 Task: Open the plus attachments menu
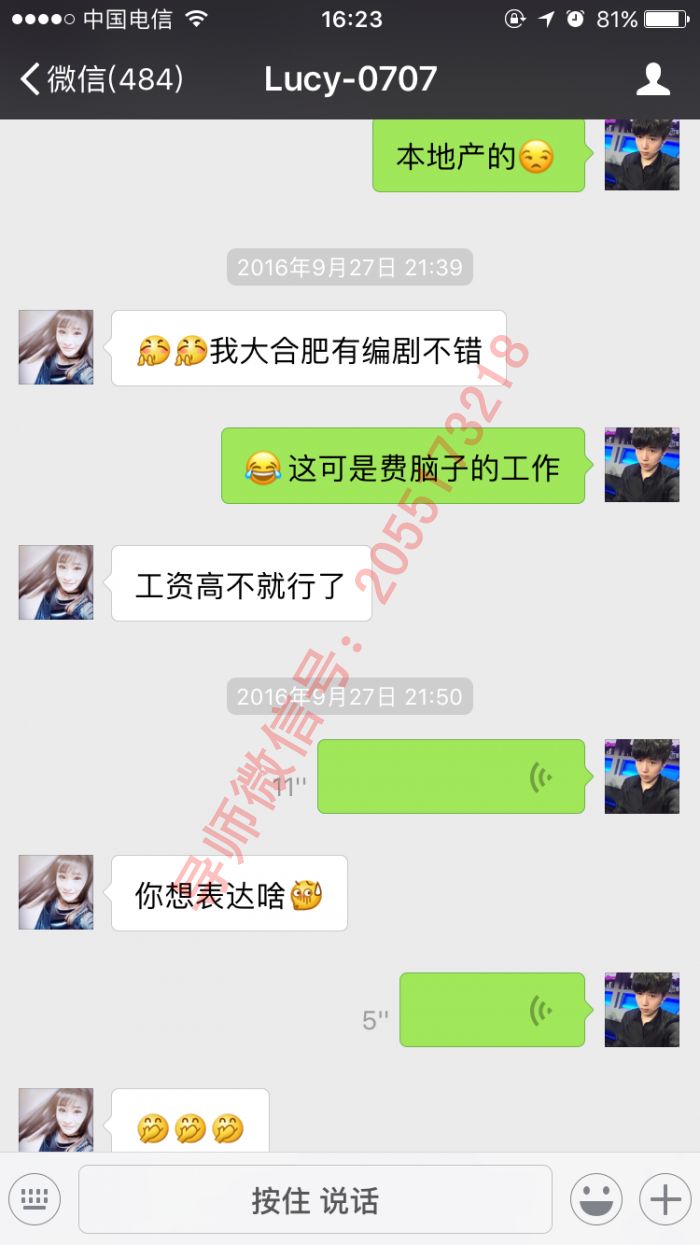[665, 1199]
